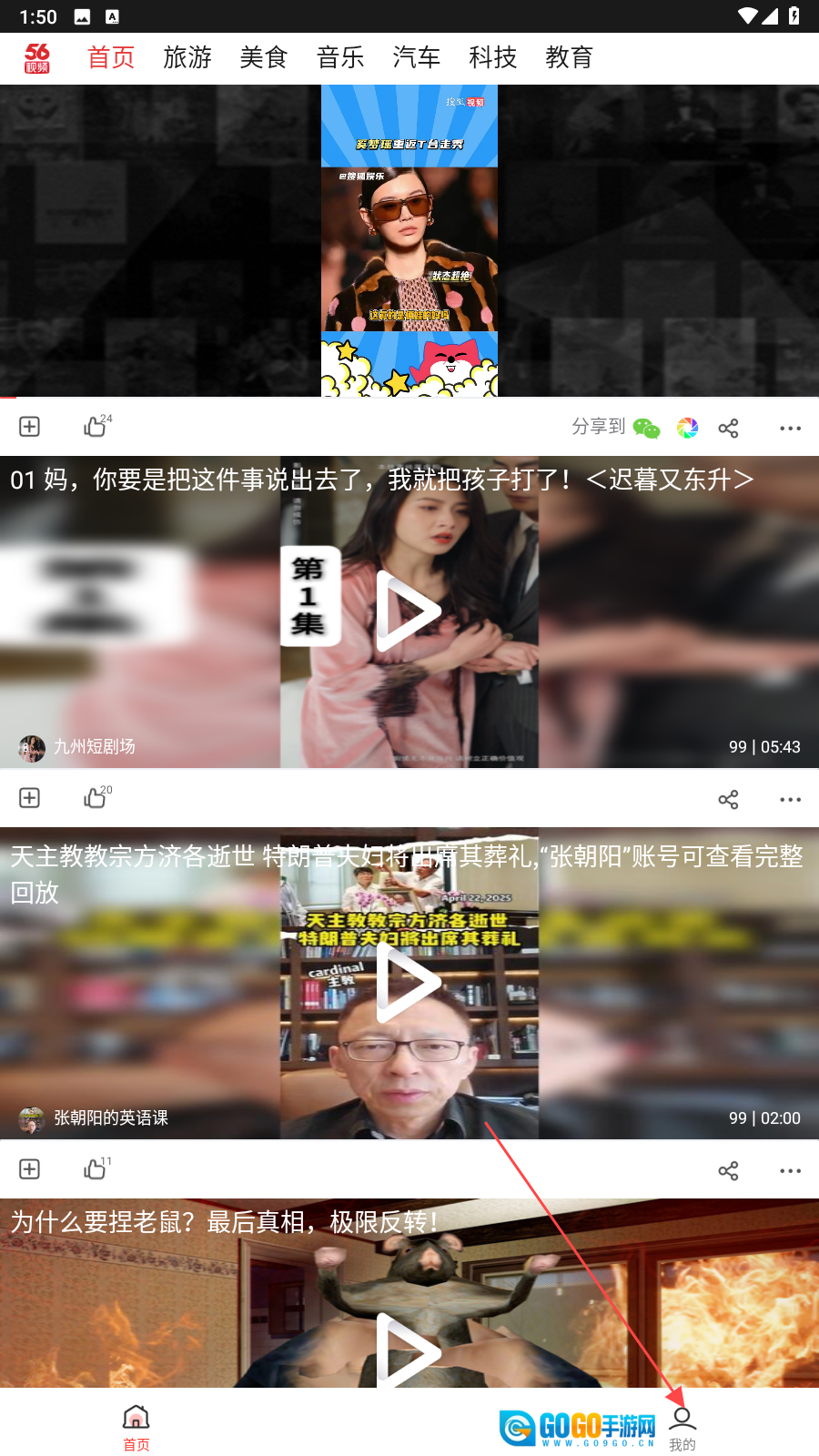This screenshot has width=819, height=1456.
Task: Share the 迟暮又东升 video
Action: tap(728, 799)
